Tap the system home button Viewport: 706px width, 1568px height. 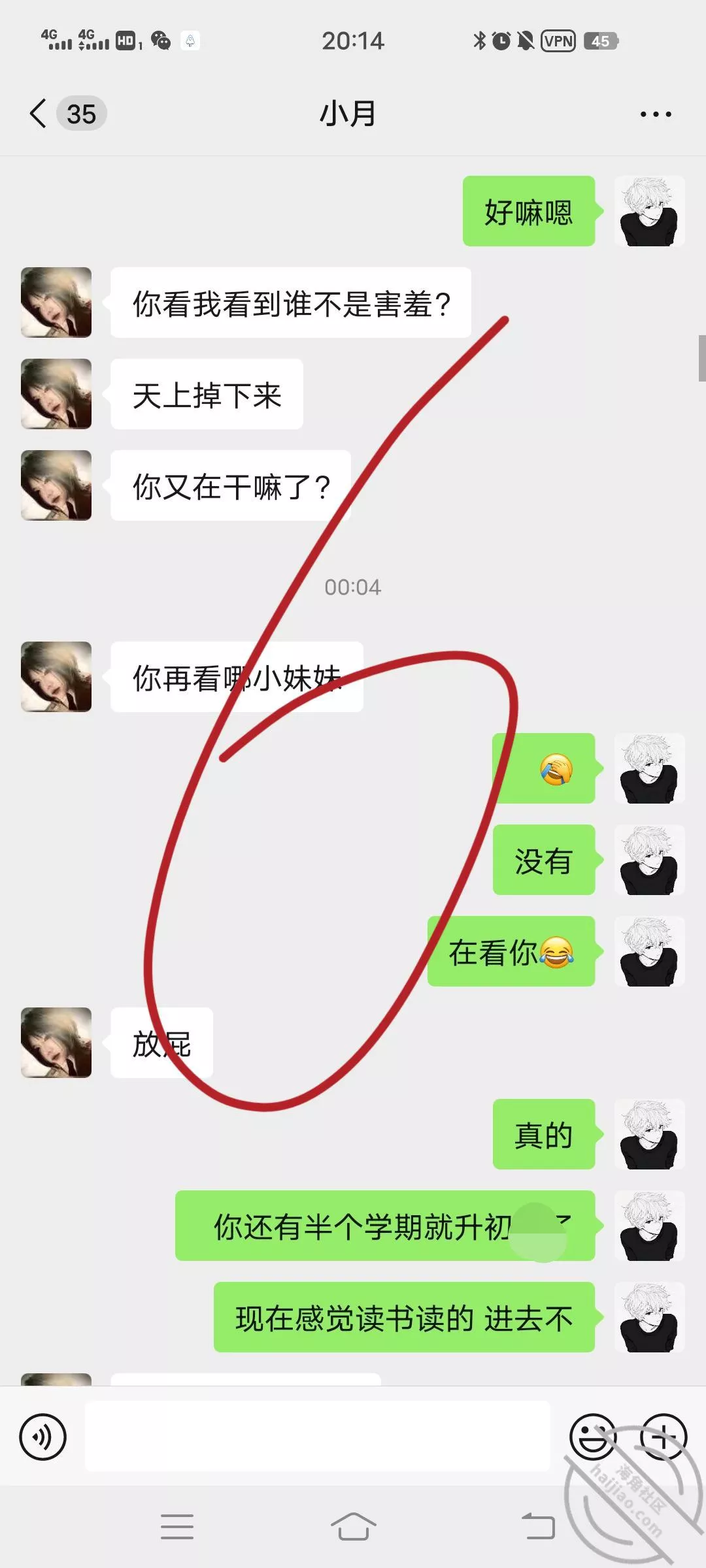pyautogui.click(x=353, y=1527)
